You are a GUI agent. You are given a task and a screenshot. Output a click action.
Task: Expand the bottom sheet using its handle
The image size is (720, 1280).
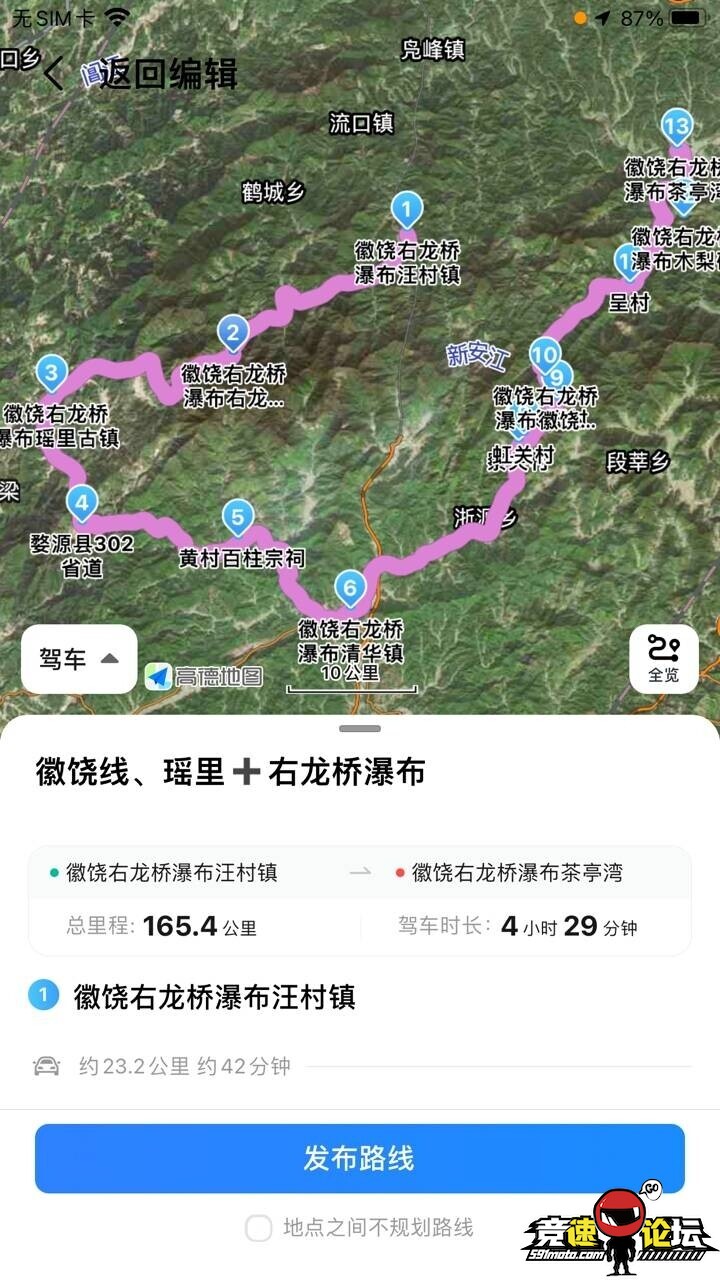click(360, 729)
